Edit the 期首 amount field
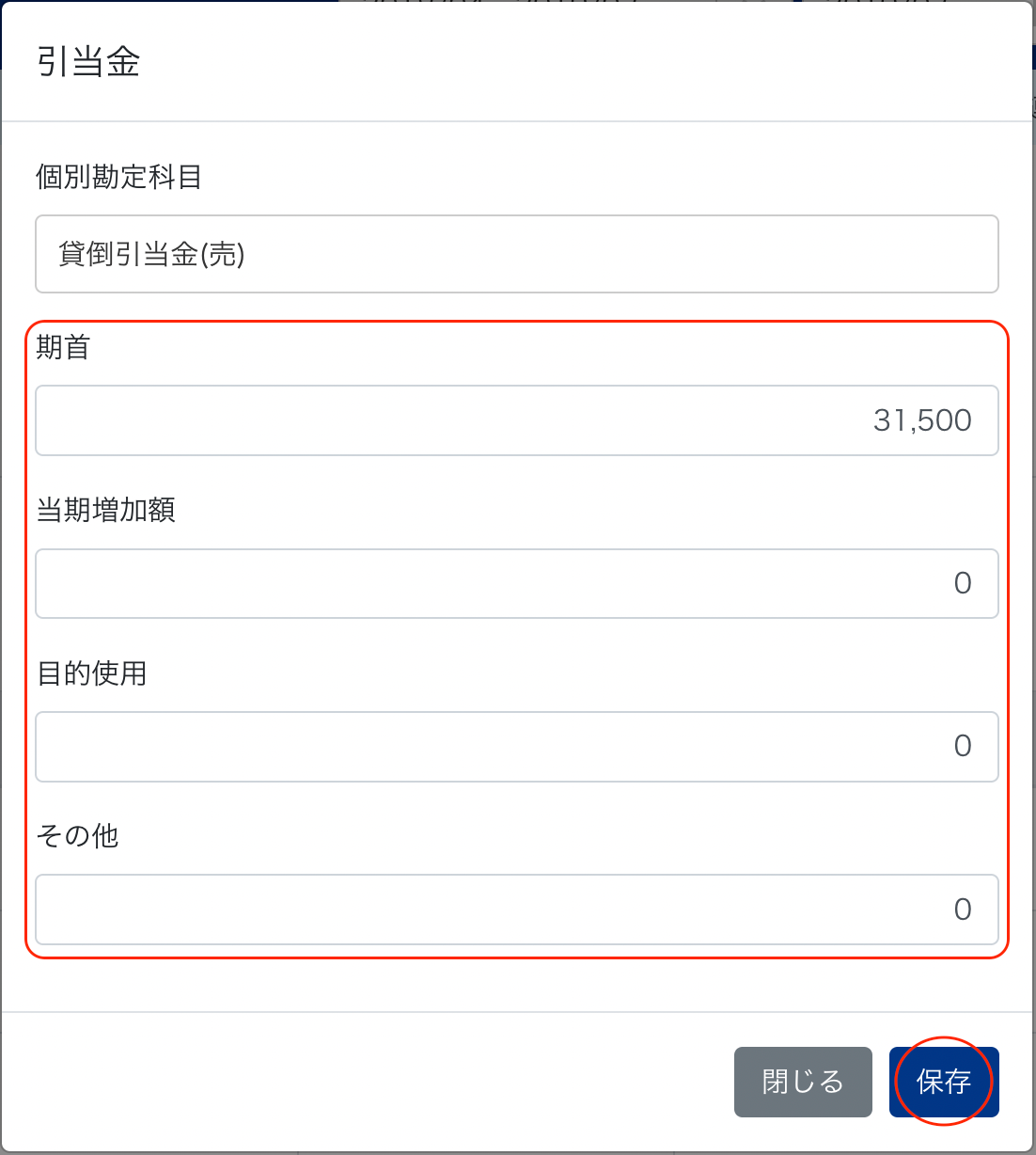 click(x=516, y=420)
